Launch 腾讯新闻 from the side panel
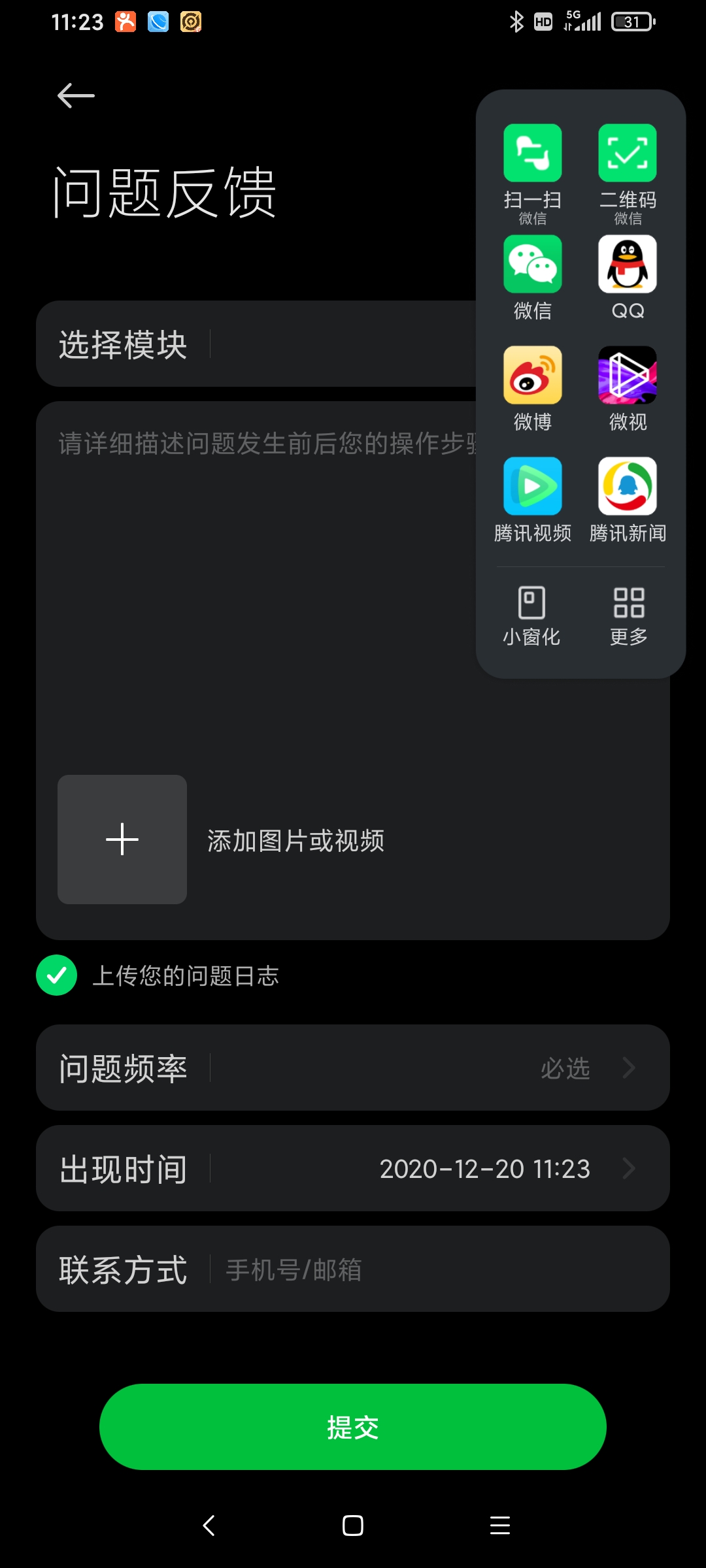 click(628, 500)
